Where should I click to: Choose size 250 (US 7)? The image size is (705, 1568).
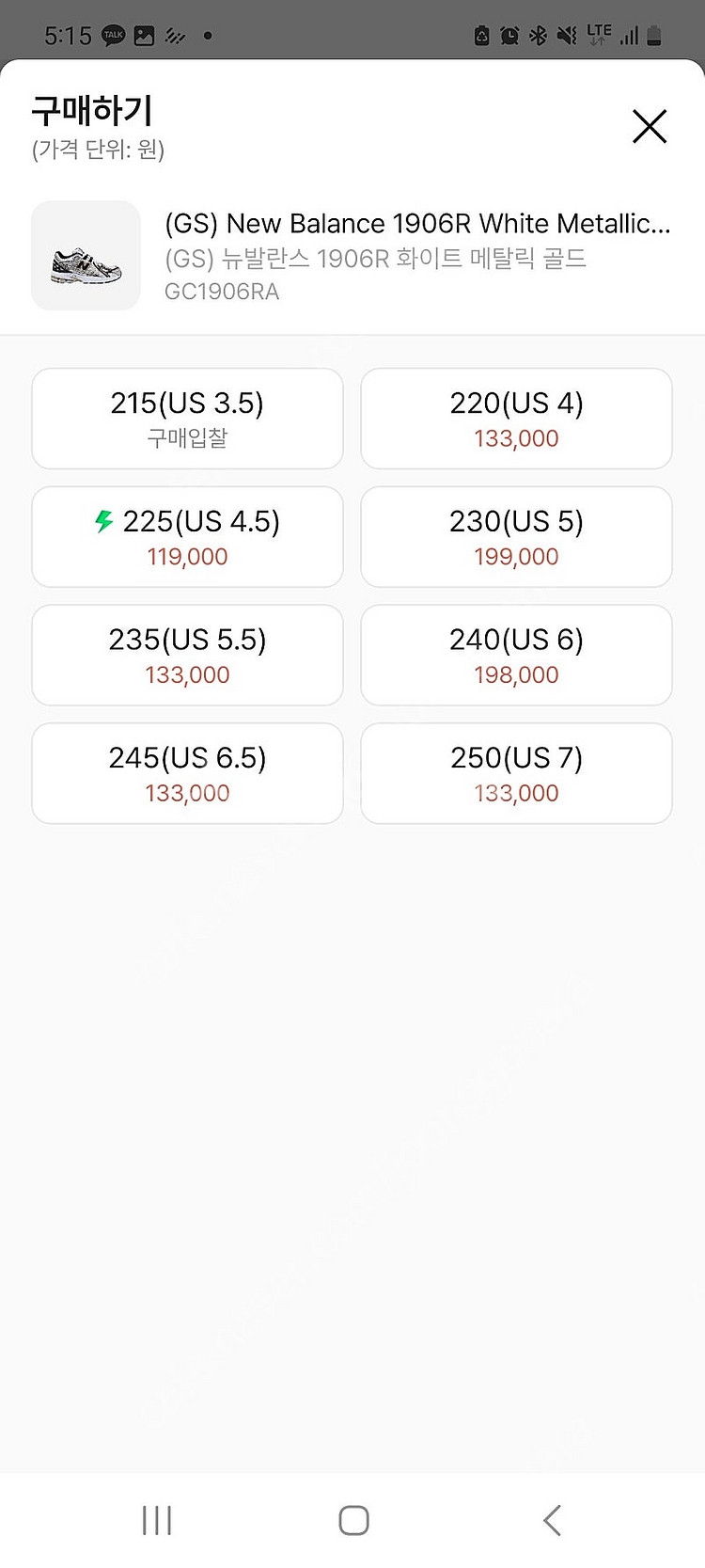point(516,773)
